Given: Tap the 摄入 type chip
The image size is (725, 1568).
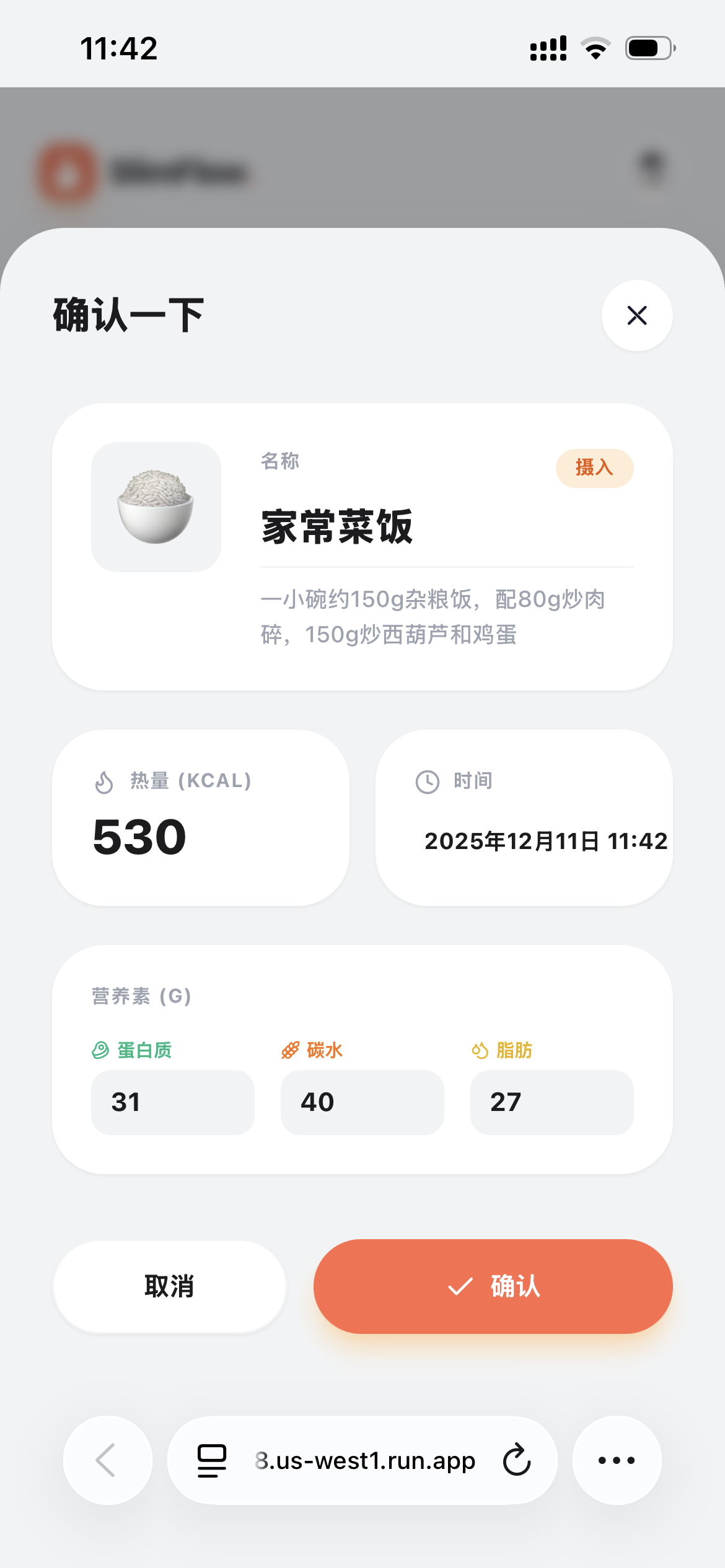Looking at the screenshot, I should pyautogui.click(x=594, y=468).
